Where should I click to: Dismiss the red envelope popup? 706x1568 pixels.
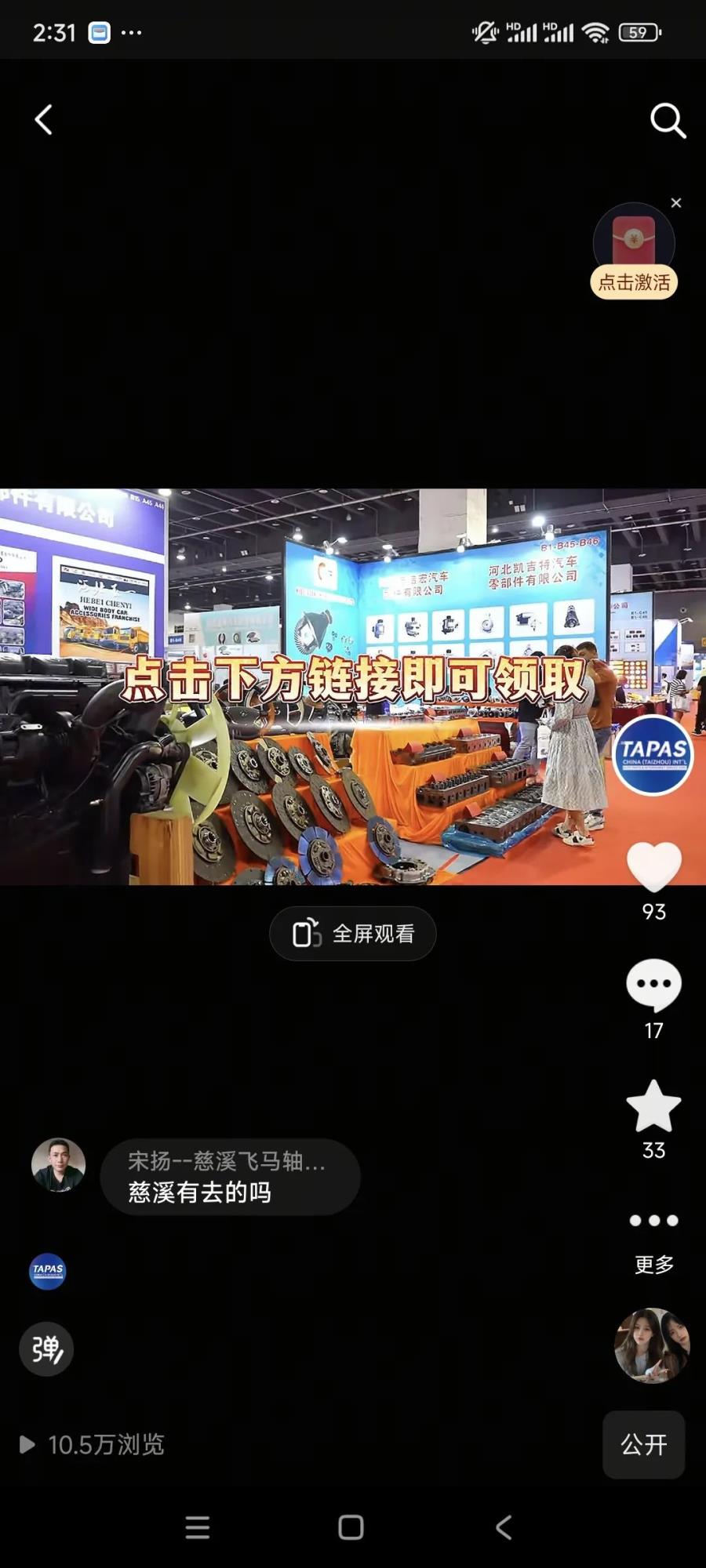(676, 203)
